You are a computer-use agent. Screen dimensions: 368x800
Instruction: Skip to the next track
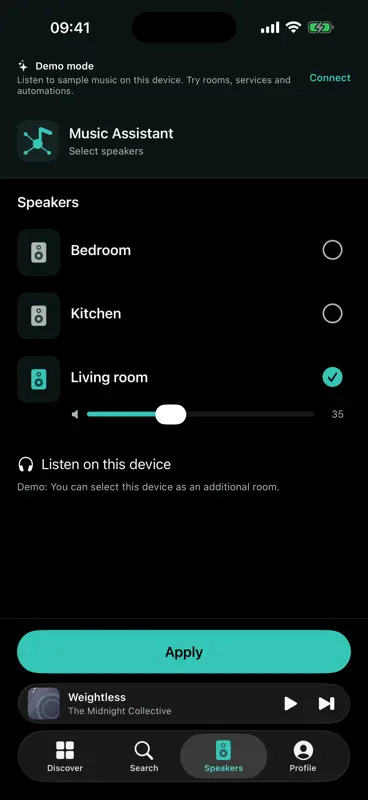tap(327, 704)
